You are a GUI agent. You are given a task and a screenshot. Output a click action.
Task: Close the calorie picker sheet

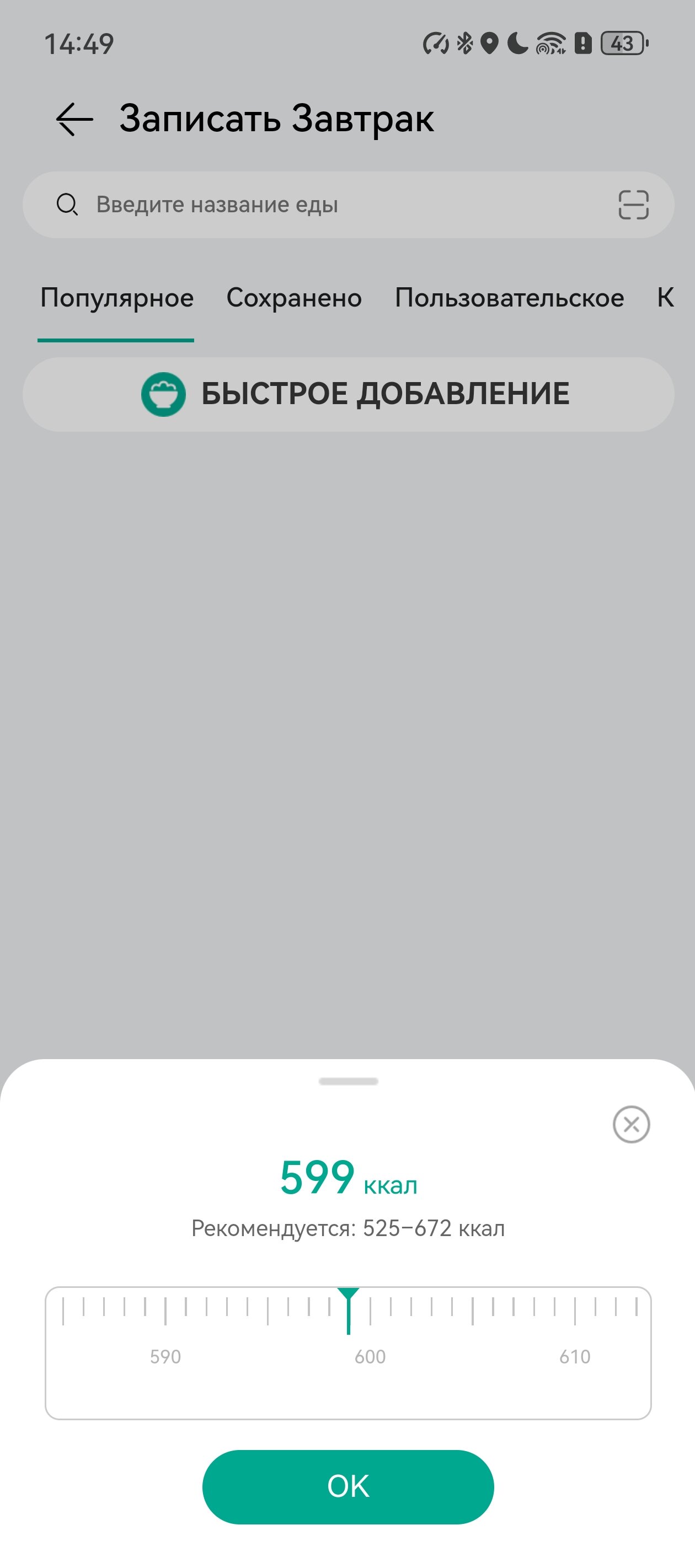coord(631,1124)
